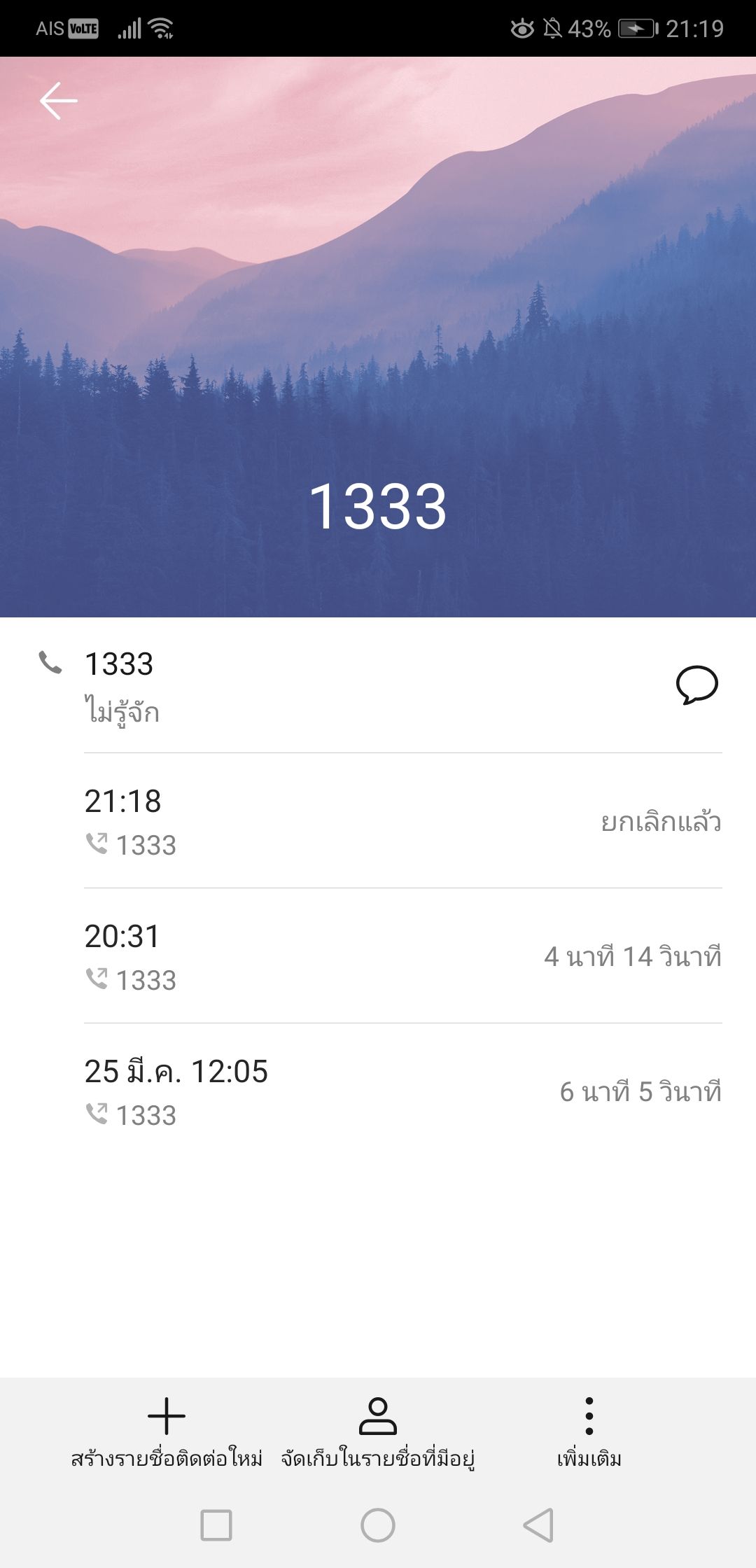
Task: Go back using the top-left arrow
Action: (x=58, y=101)
